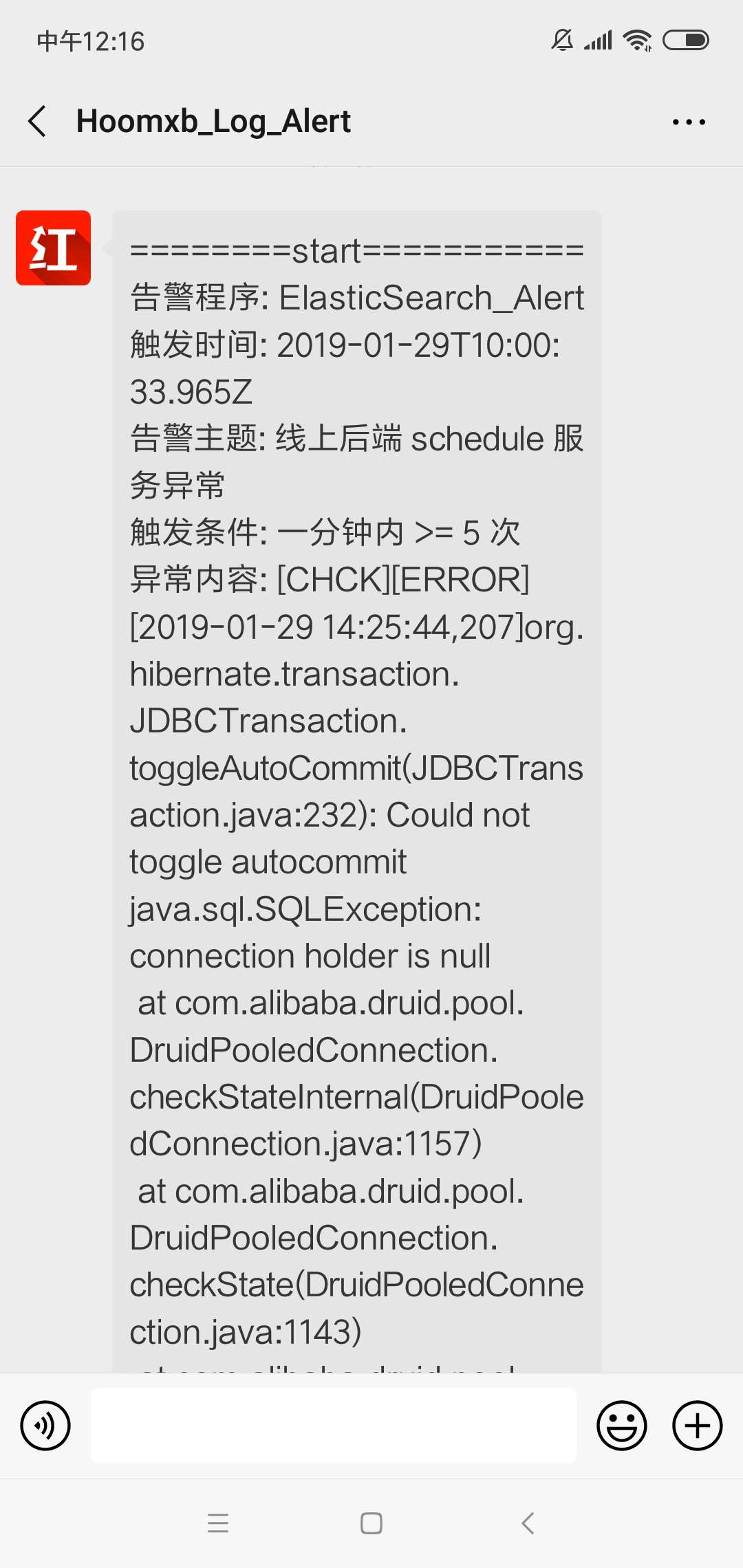The image size is (743, 1568).
Task: Open the emoji sticker panel
Action: 621,1426
